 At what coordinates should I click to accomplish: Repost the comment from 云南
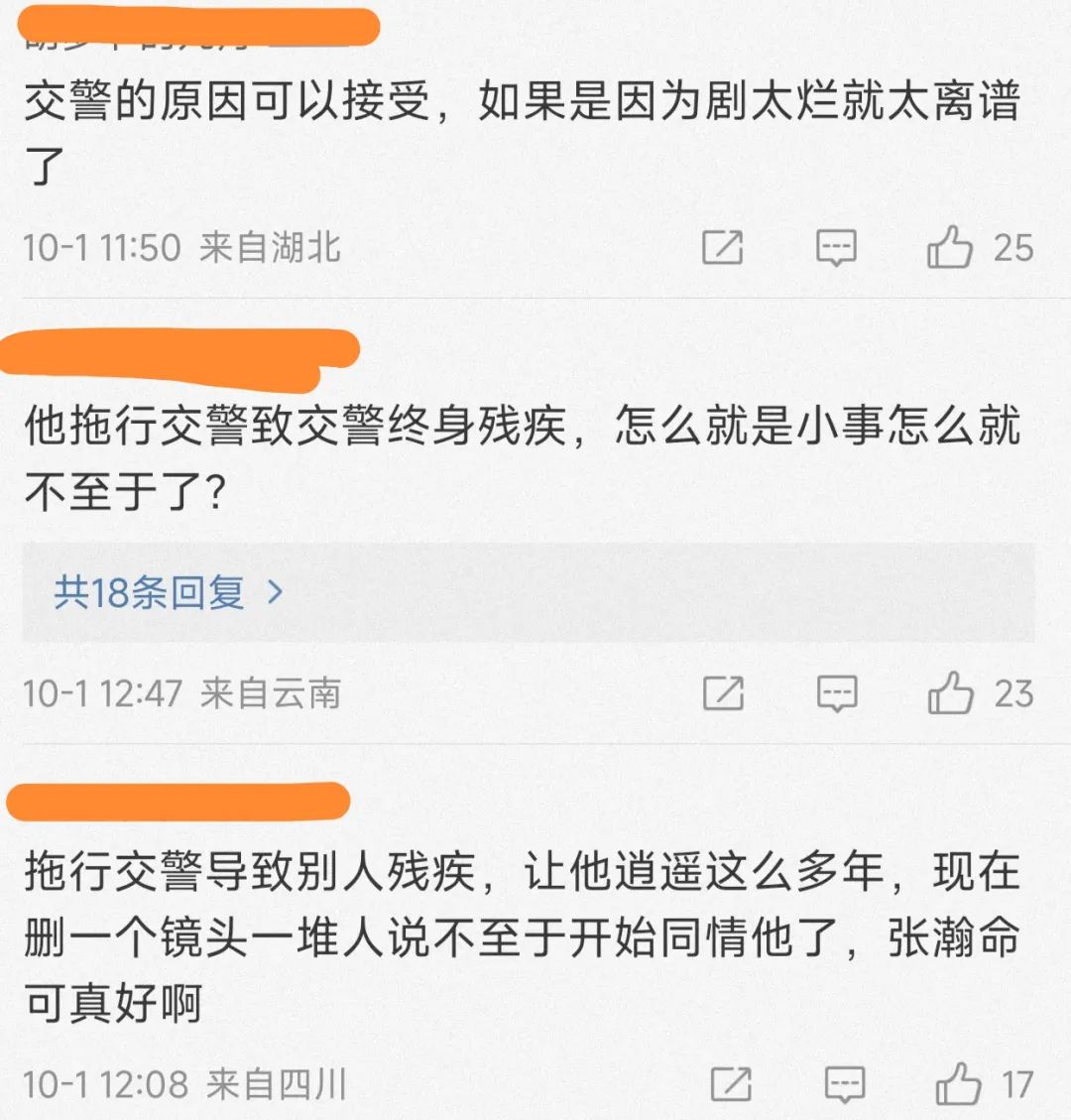tap(722, 692)
